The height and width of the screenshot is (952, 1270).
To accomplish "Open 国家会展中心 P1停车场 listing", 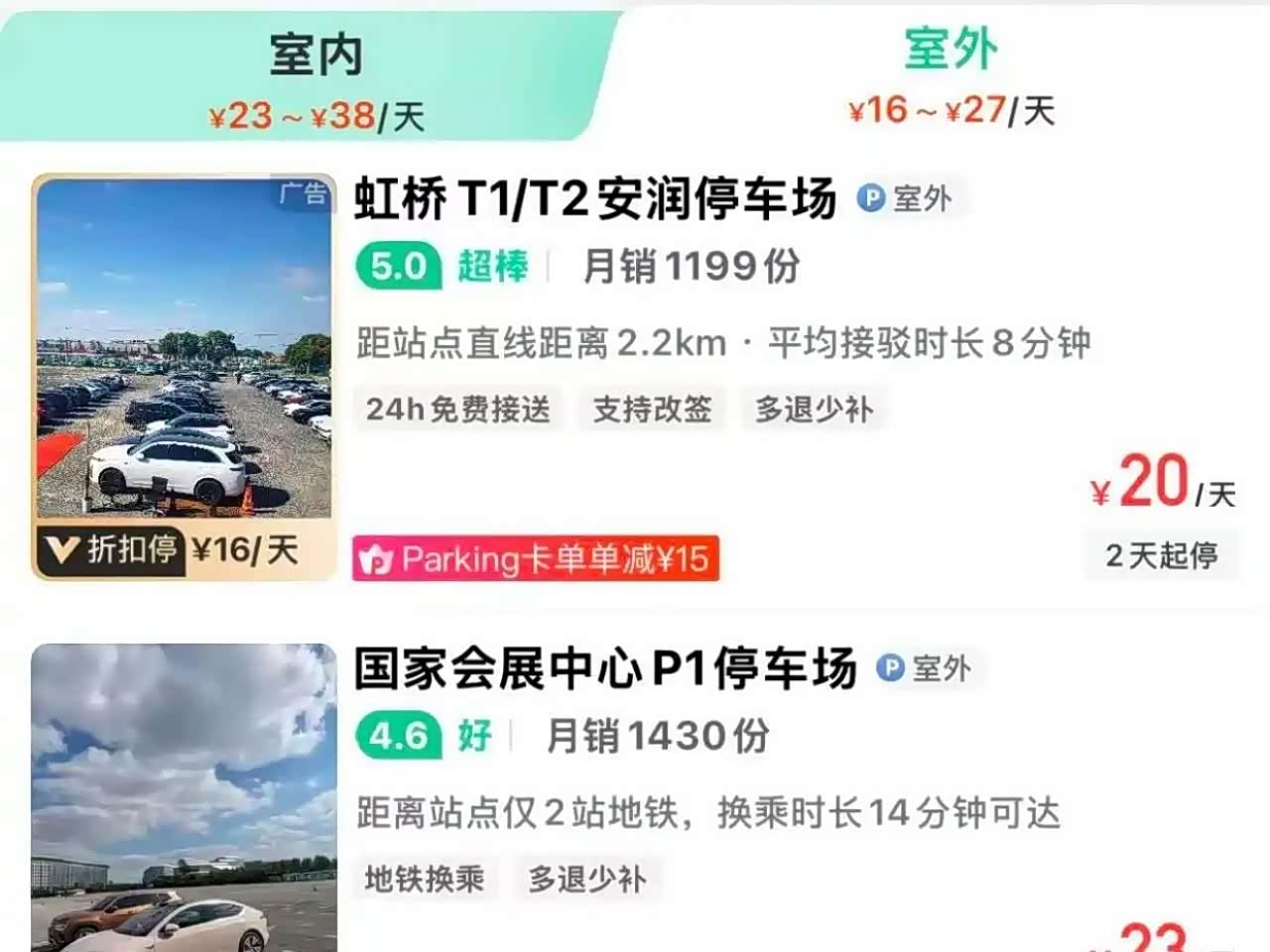I will pyautogui.click(x=605, y=669).
